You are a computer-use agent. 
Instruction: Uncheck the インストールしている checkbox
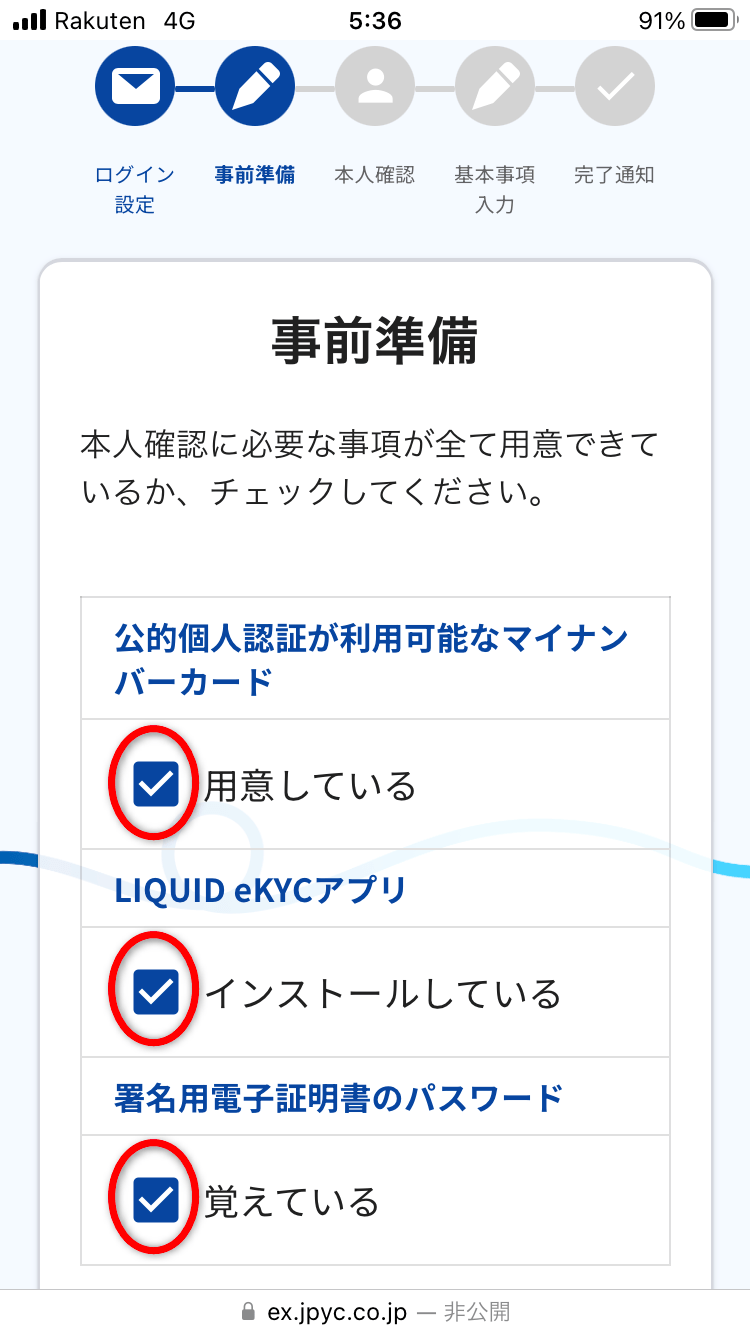click(155, 992)
